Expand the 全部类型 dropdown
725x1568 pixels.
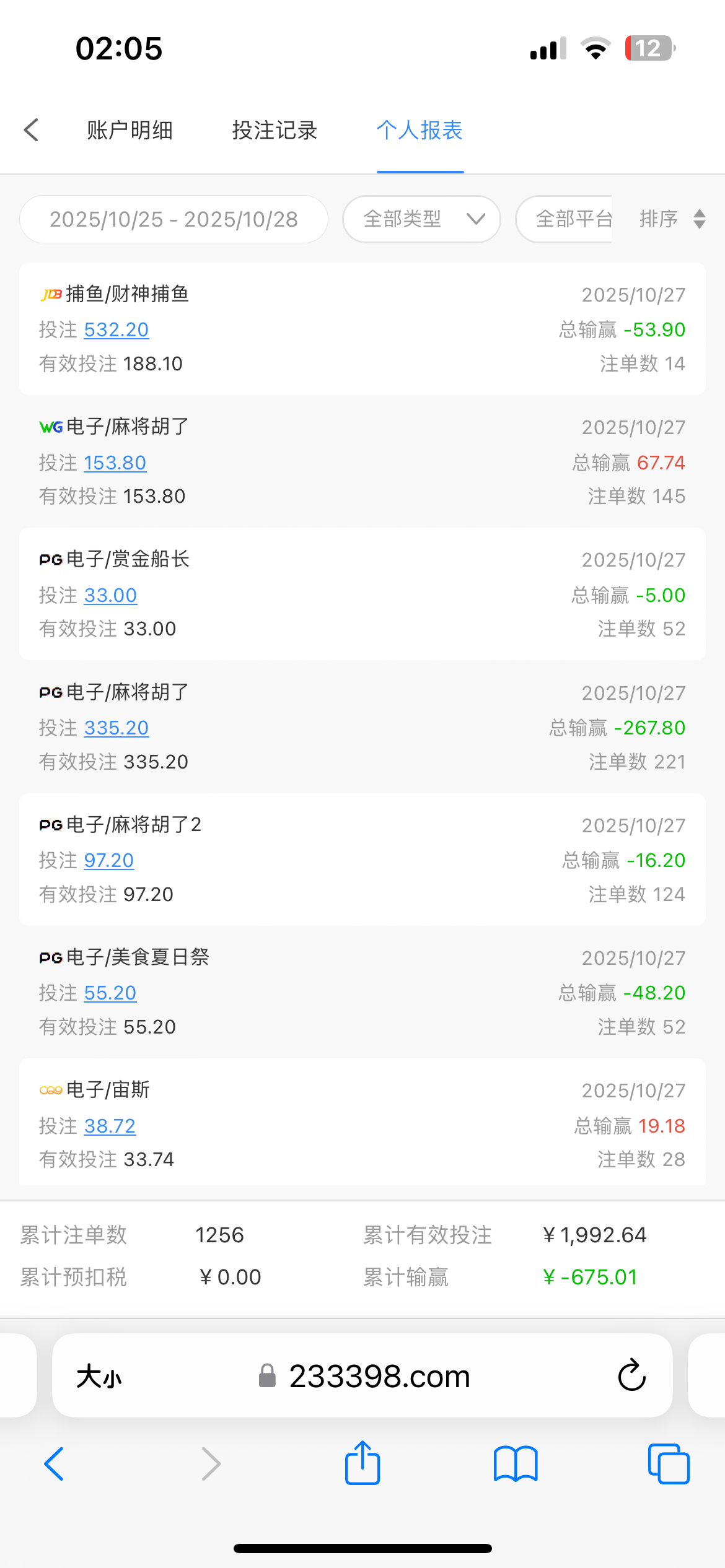(x=421, y=219)
